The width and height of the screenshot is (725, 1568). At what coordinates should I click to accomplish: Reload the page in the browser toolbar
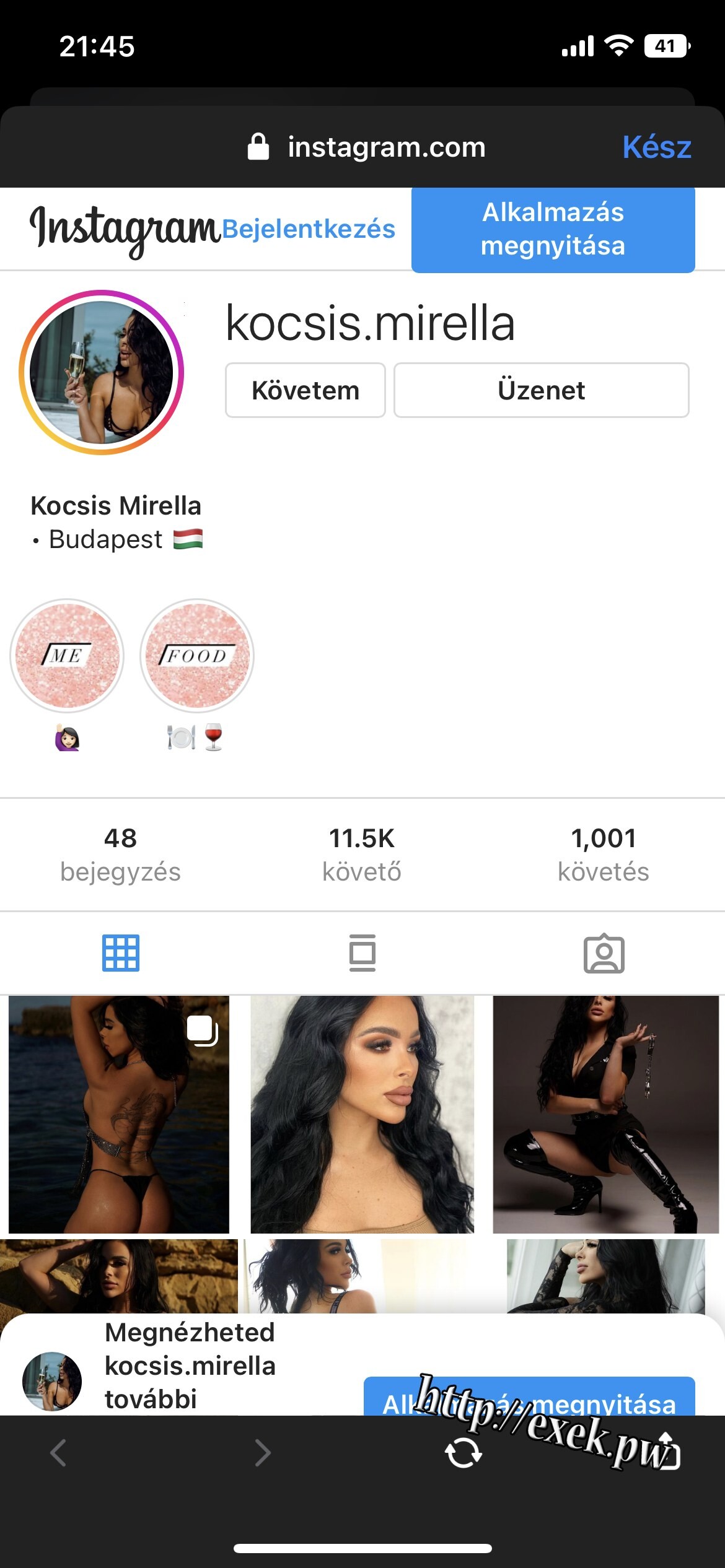coord(464,1453)
